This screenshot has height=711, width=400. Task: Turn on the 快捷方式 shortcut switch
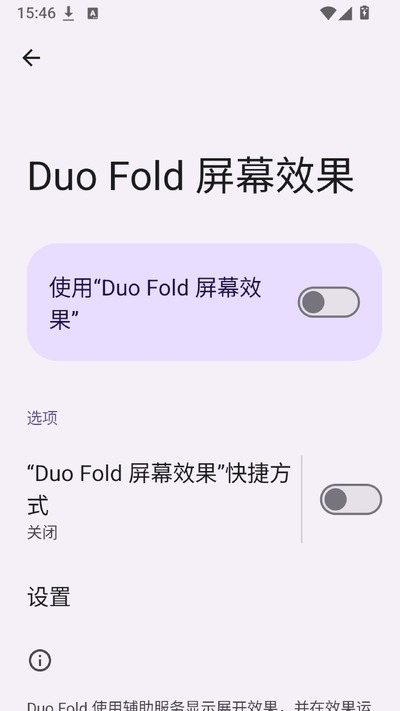(x=351, y=499)
